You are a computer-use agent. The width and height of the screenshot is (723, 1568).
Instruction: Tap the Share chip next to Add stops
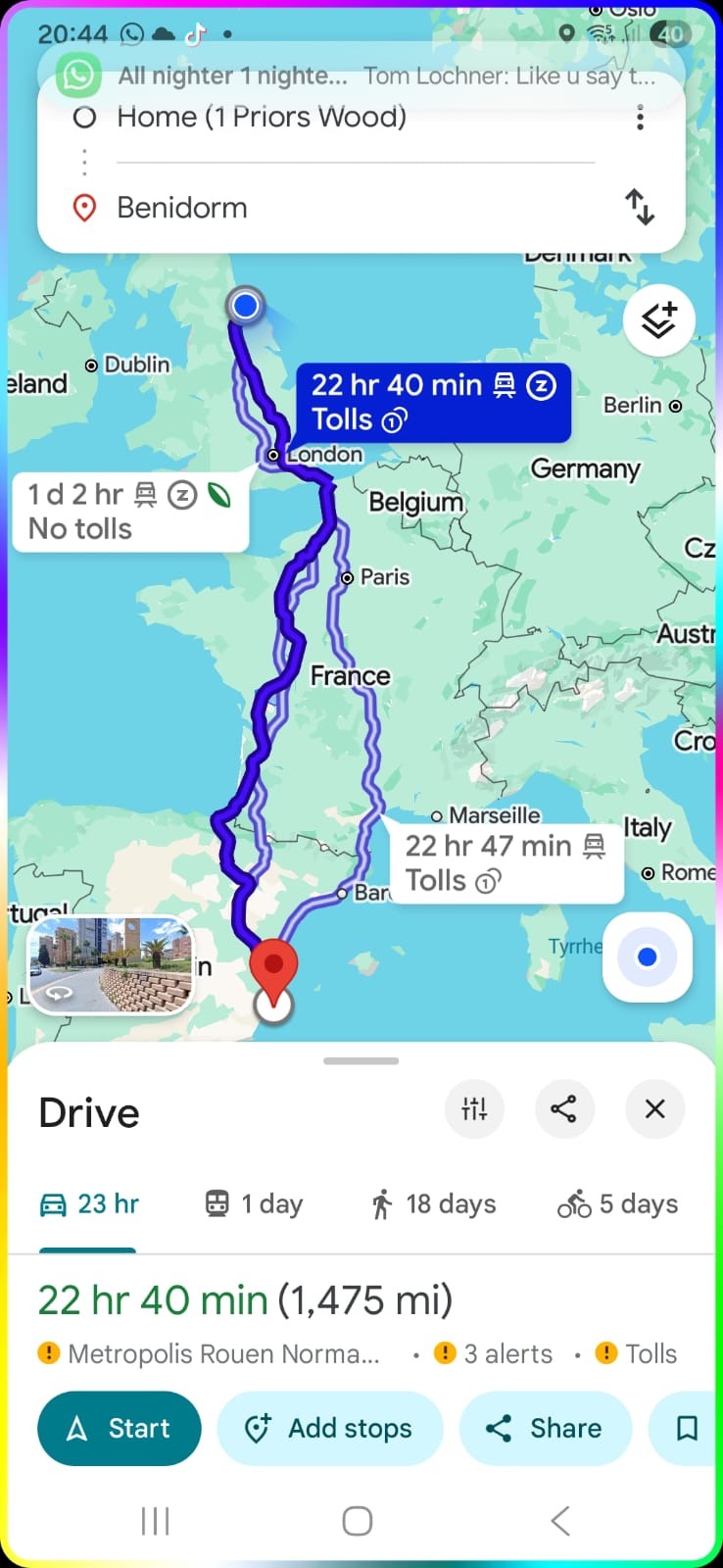click(x=545, y=1428)
